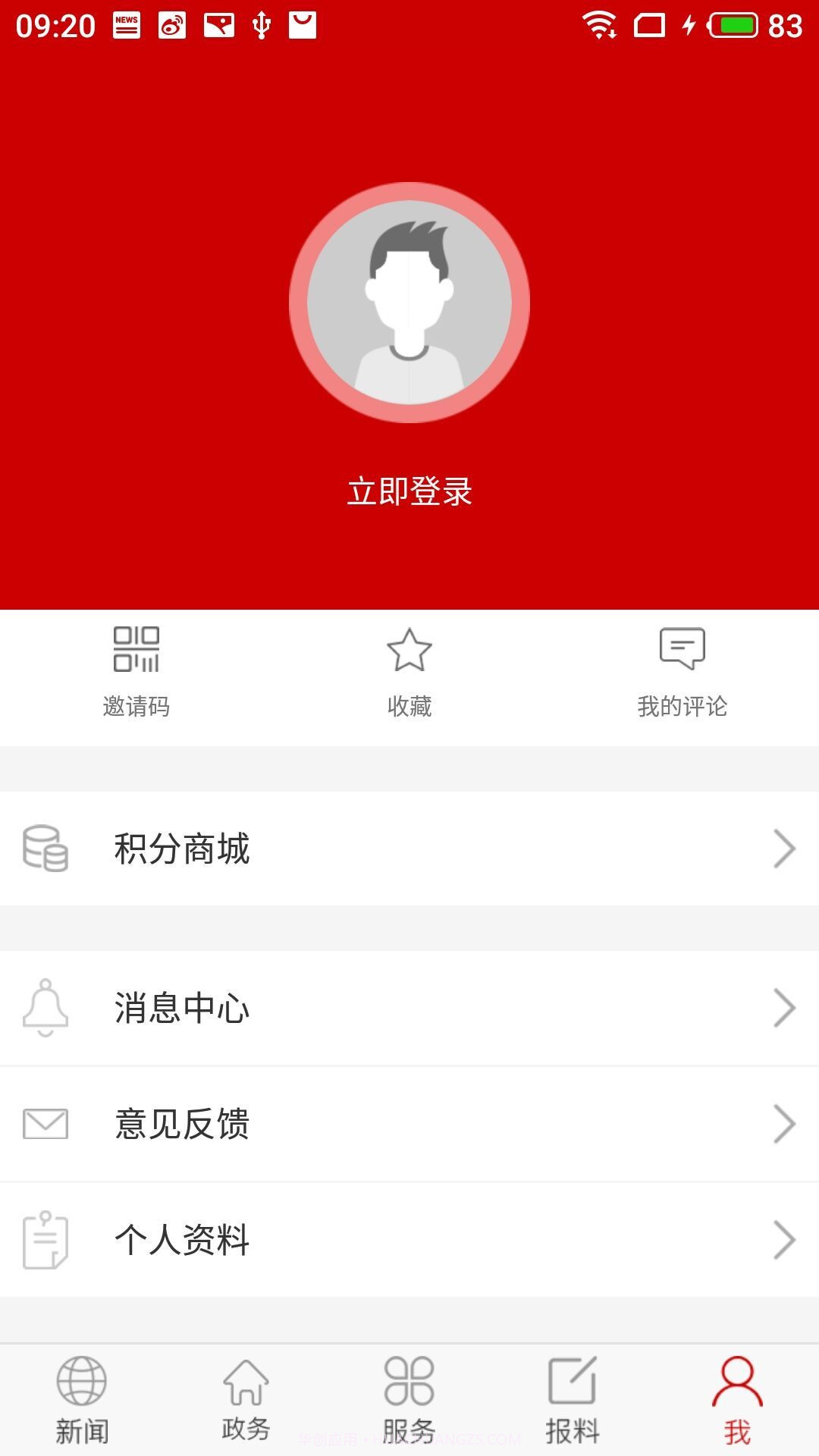Click the 个人资料 clipboard icon
Image resolution: width=819 pixels, height=1456 pixels.
point(45,1241)
